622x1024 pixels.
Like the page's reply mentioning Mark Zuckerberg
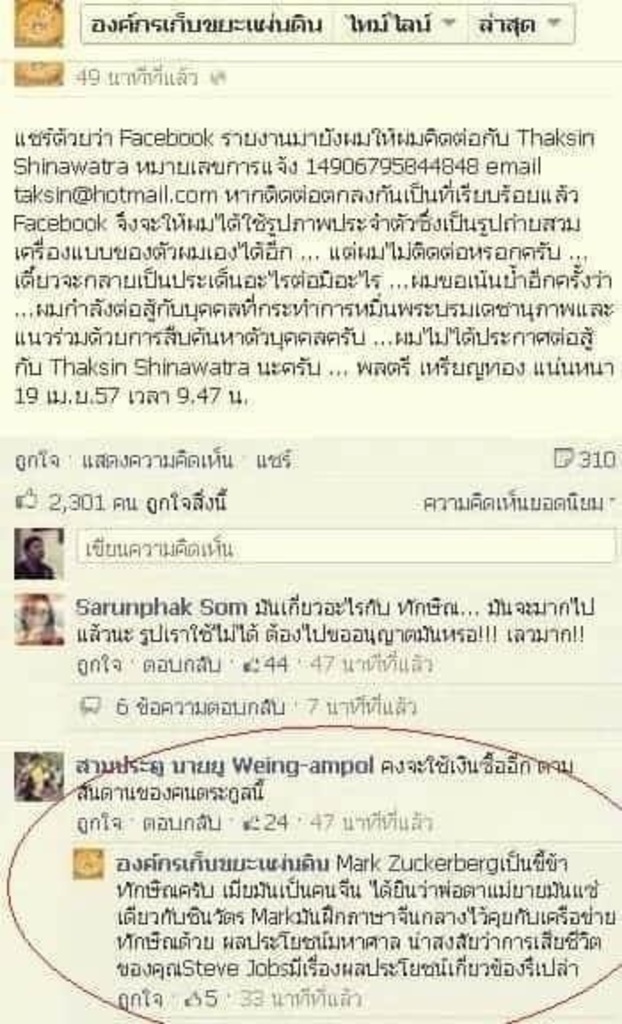(138, 998)
